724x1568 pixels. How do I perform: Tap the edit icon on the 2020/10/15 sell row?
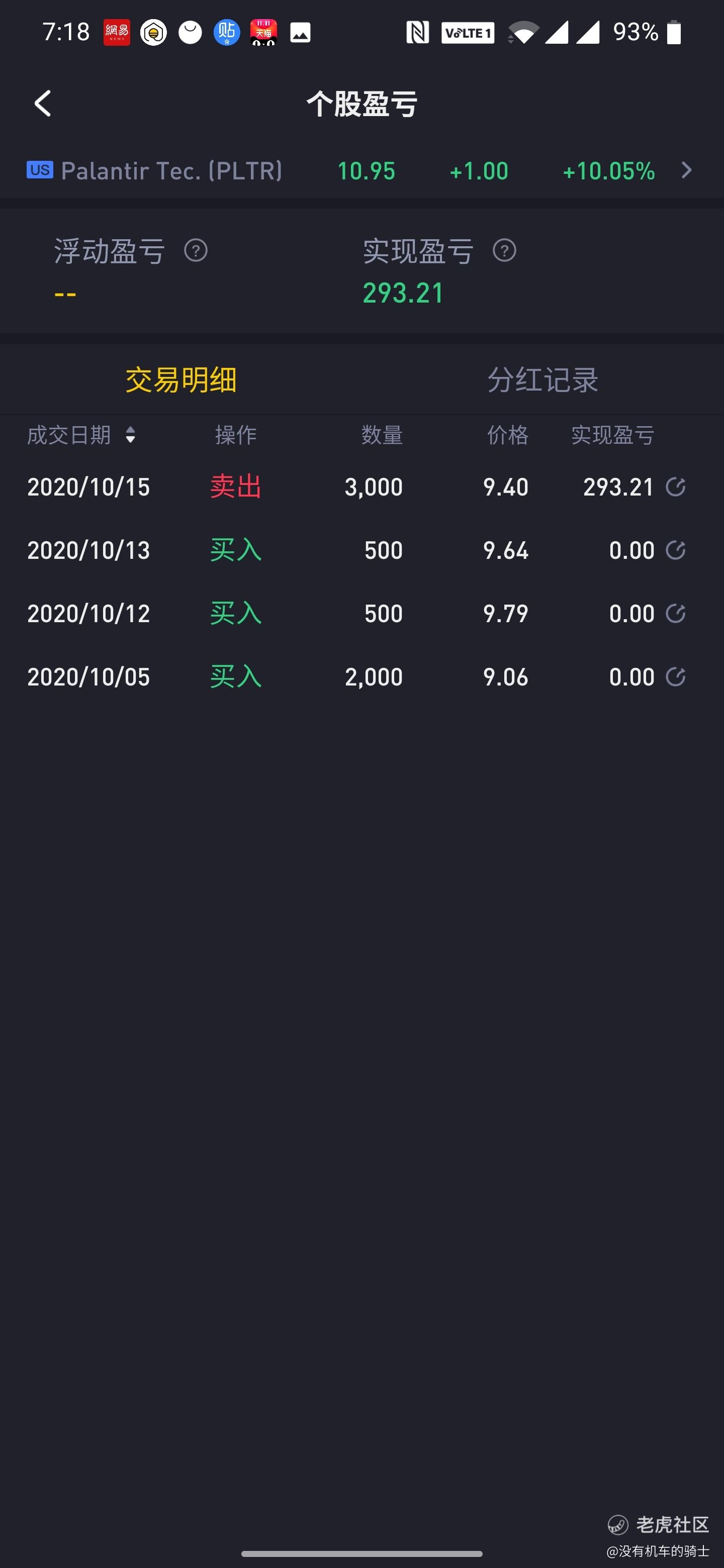point(675,487)
